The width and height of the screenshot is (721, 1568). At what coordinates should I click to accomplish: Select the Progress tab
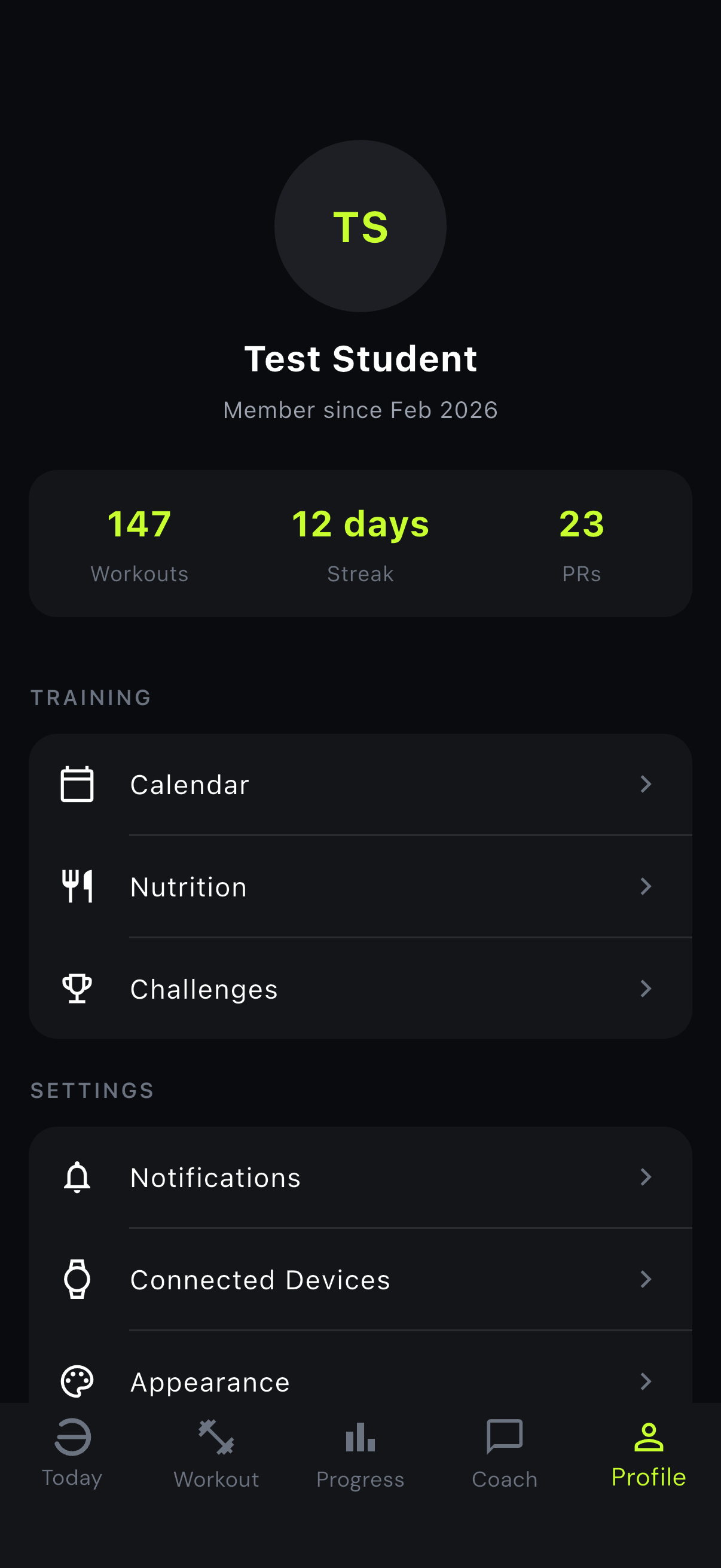point(360,1454)
